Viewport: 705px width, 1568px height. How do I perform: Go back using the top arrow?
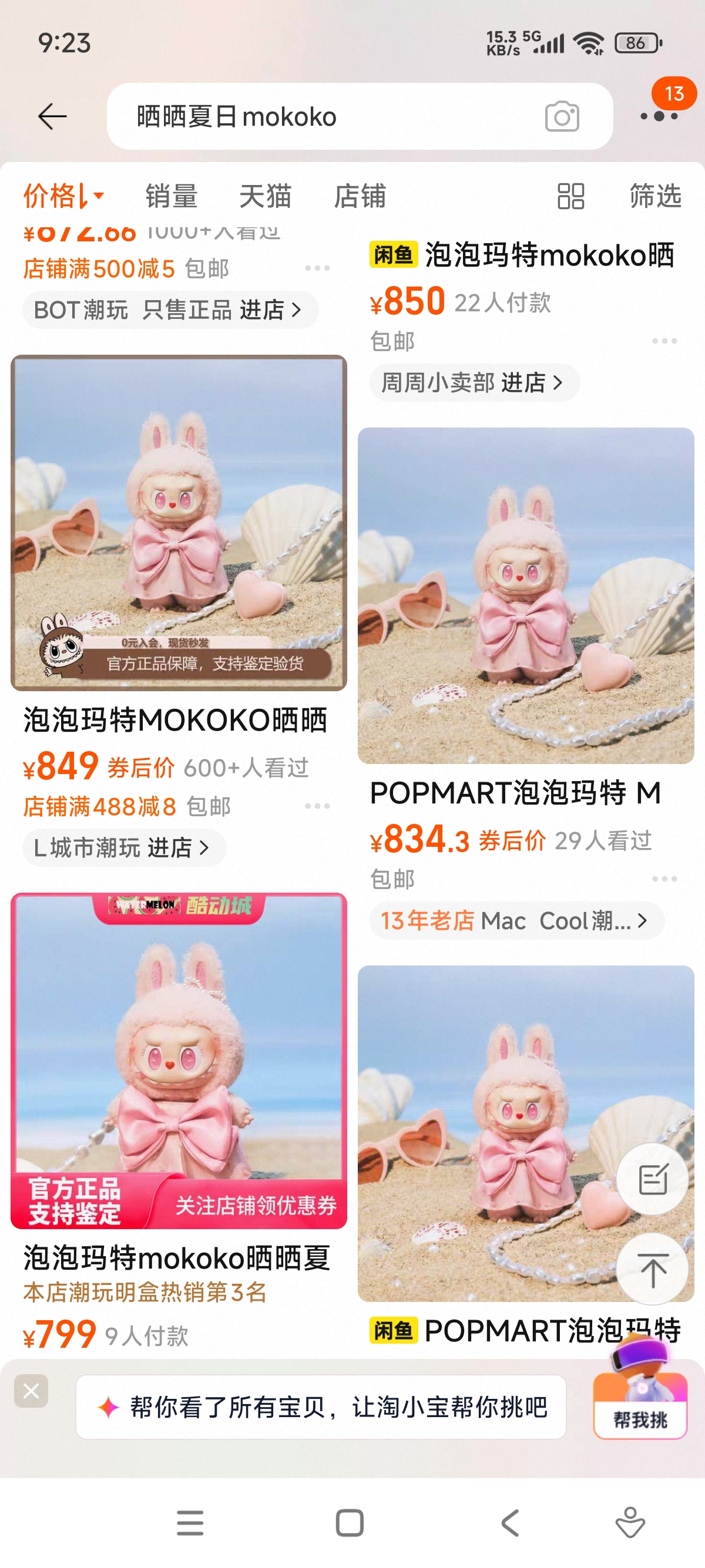(x=52, y=116)
